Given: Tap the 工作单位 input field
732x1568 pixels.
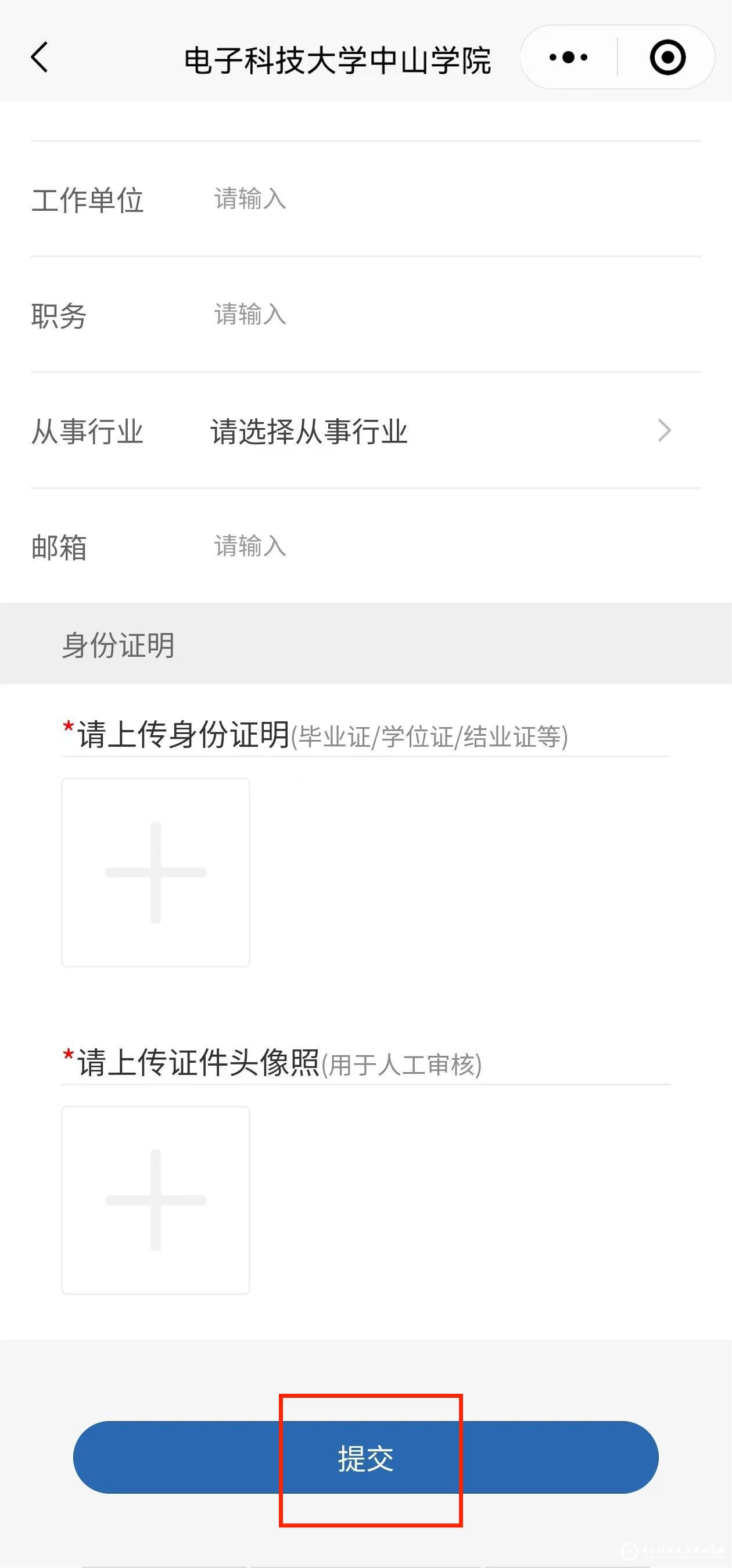Looking at the screenshot, I should tap(457, 199).
